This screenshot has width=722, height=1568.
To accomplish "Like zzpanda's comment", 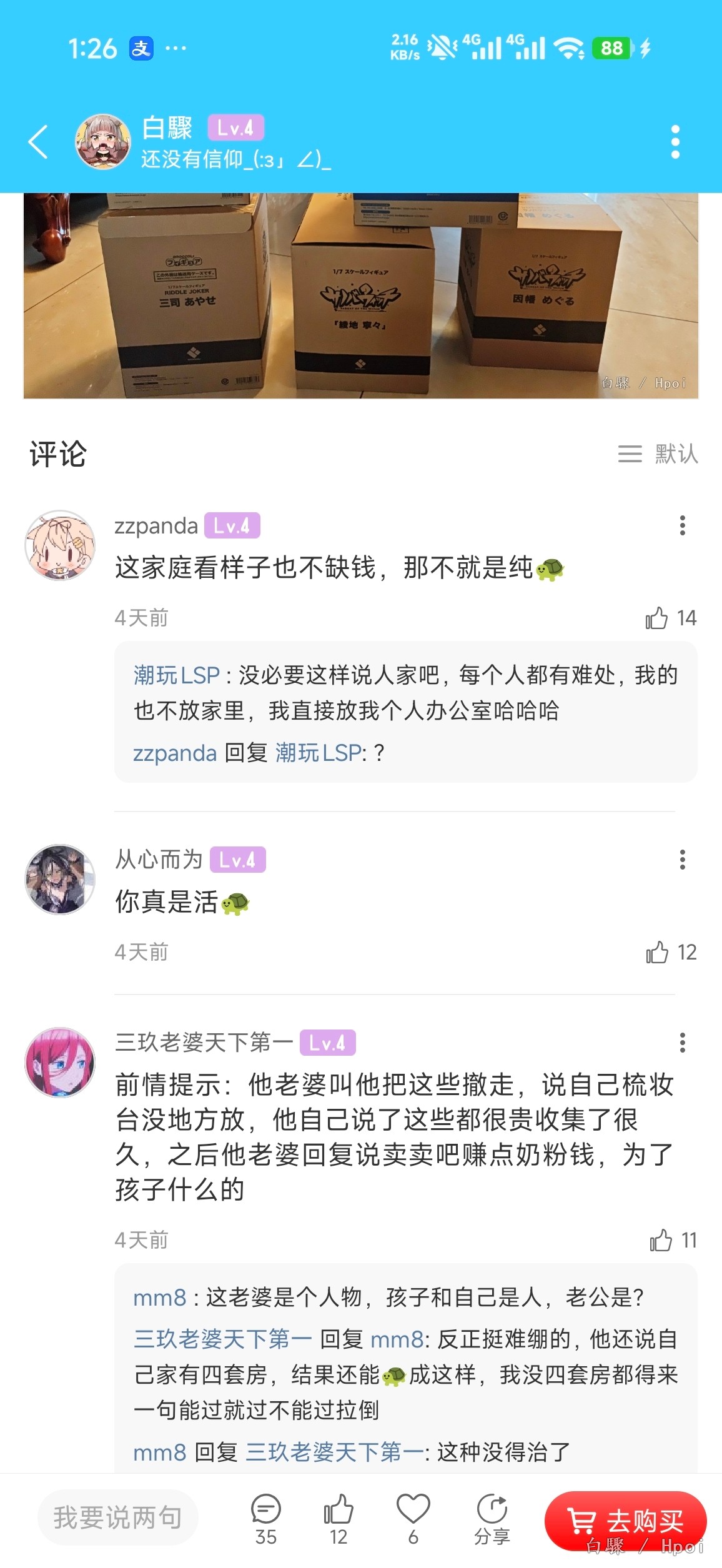I will pos(658,618).
